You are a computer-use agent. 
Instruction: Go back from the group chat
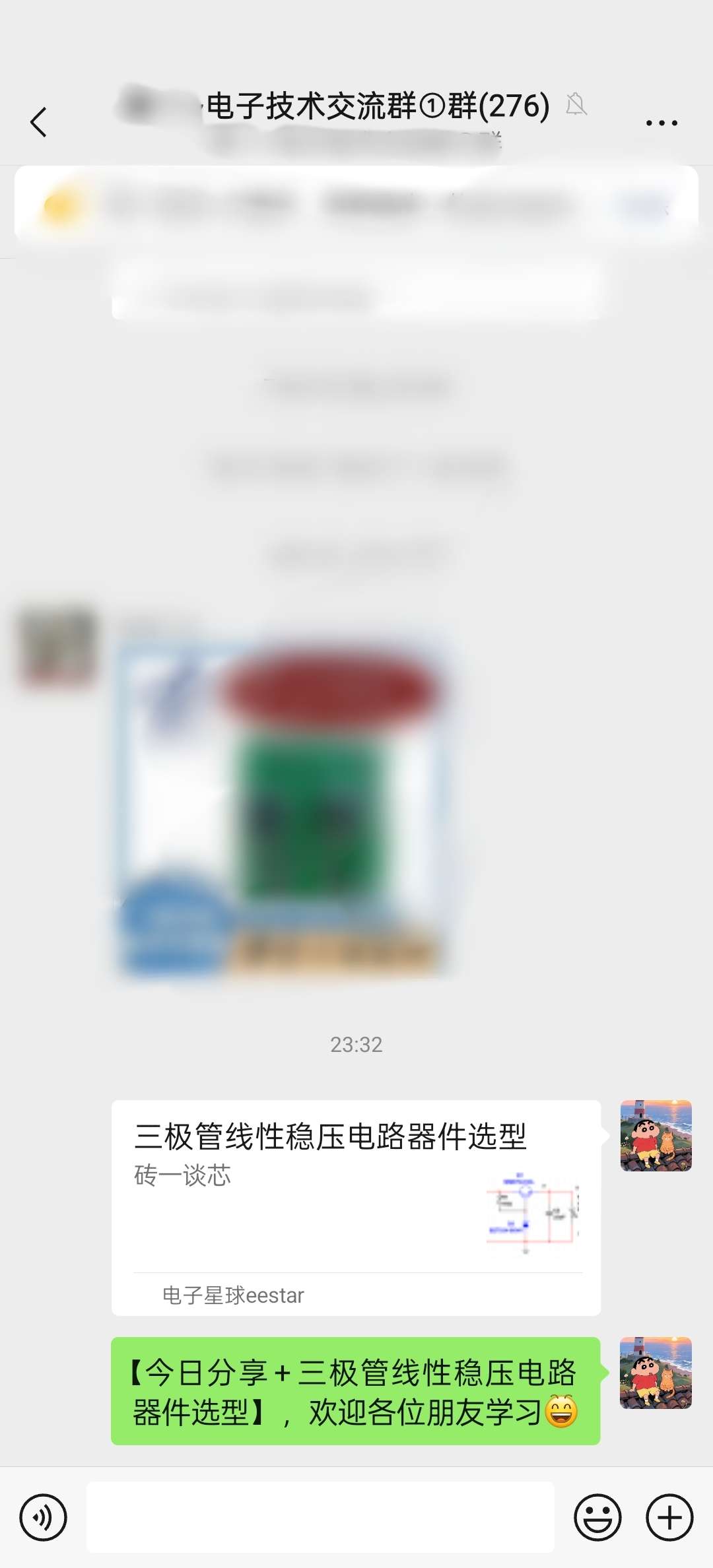(38, 122)
